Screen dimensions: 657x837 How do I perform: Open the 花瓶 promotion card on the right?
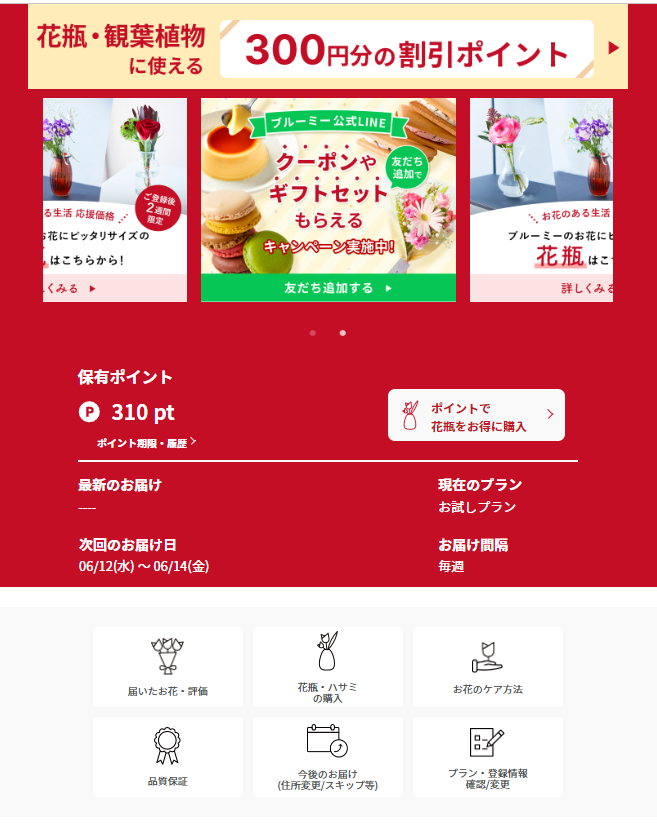[541, 200]
